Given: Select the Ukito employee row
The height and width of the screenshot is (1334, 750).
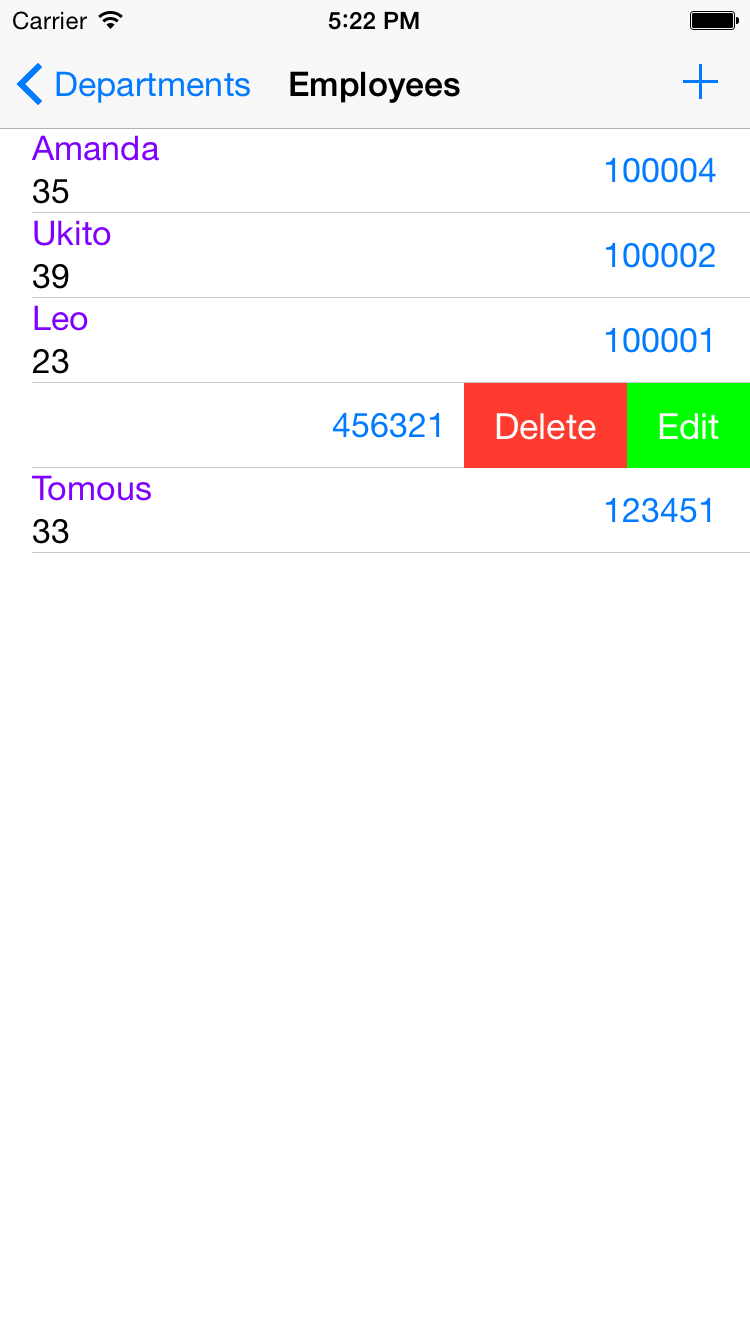Looking at the screenshot, I should click(x=375, y=256).
